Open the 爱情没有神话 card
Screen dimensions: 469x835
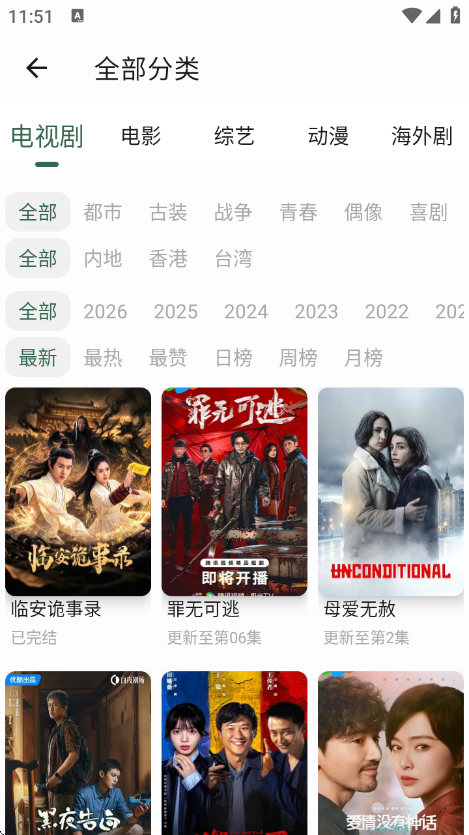391,753
